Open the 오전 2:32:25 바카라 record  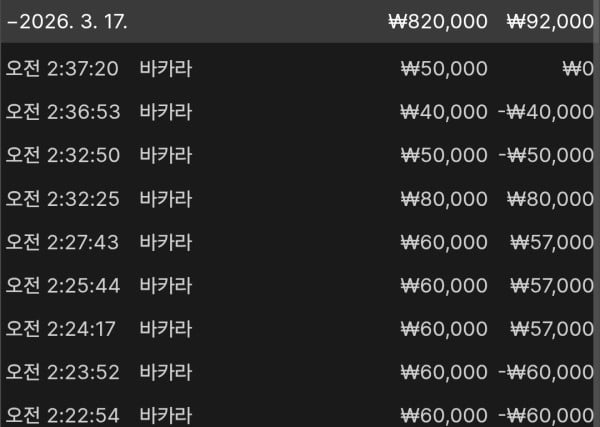tap(300, 198)
